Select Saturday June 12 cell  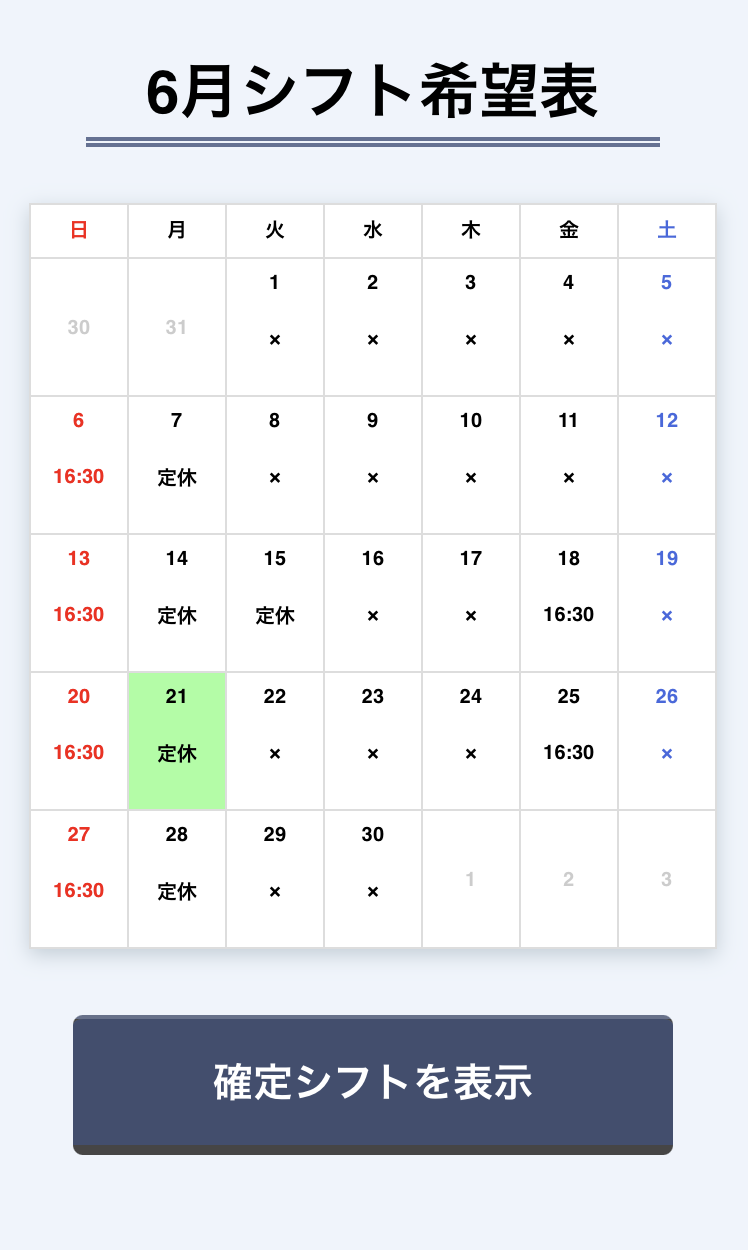click(x=667, y=465)
